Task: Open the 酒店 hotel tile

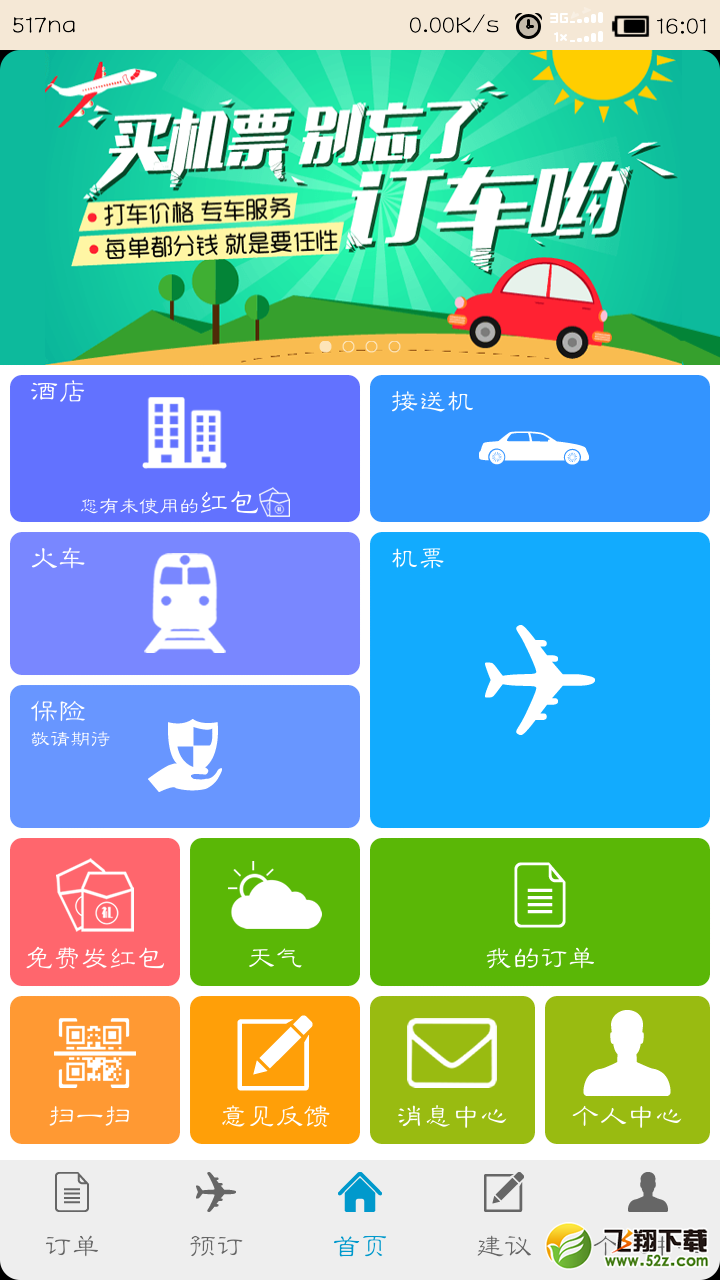Action: pos(185,448)
